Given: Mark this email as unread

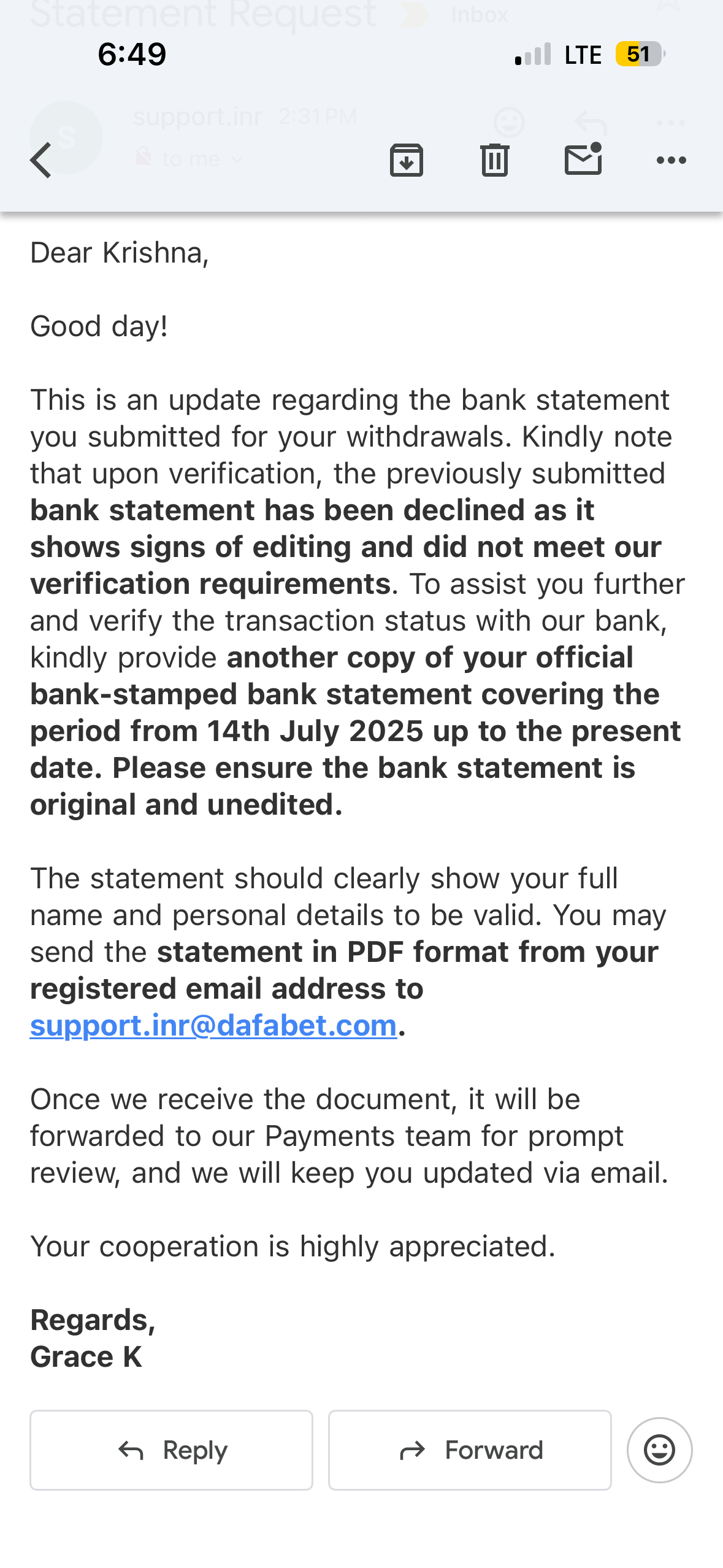Looking at the screenshot, I should [583, 159].
